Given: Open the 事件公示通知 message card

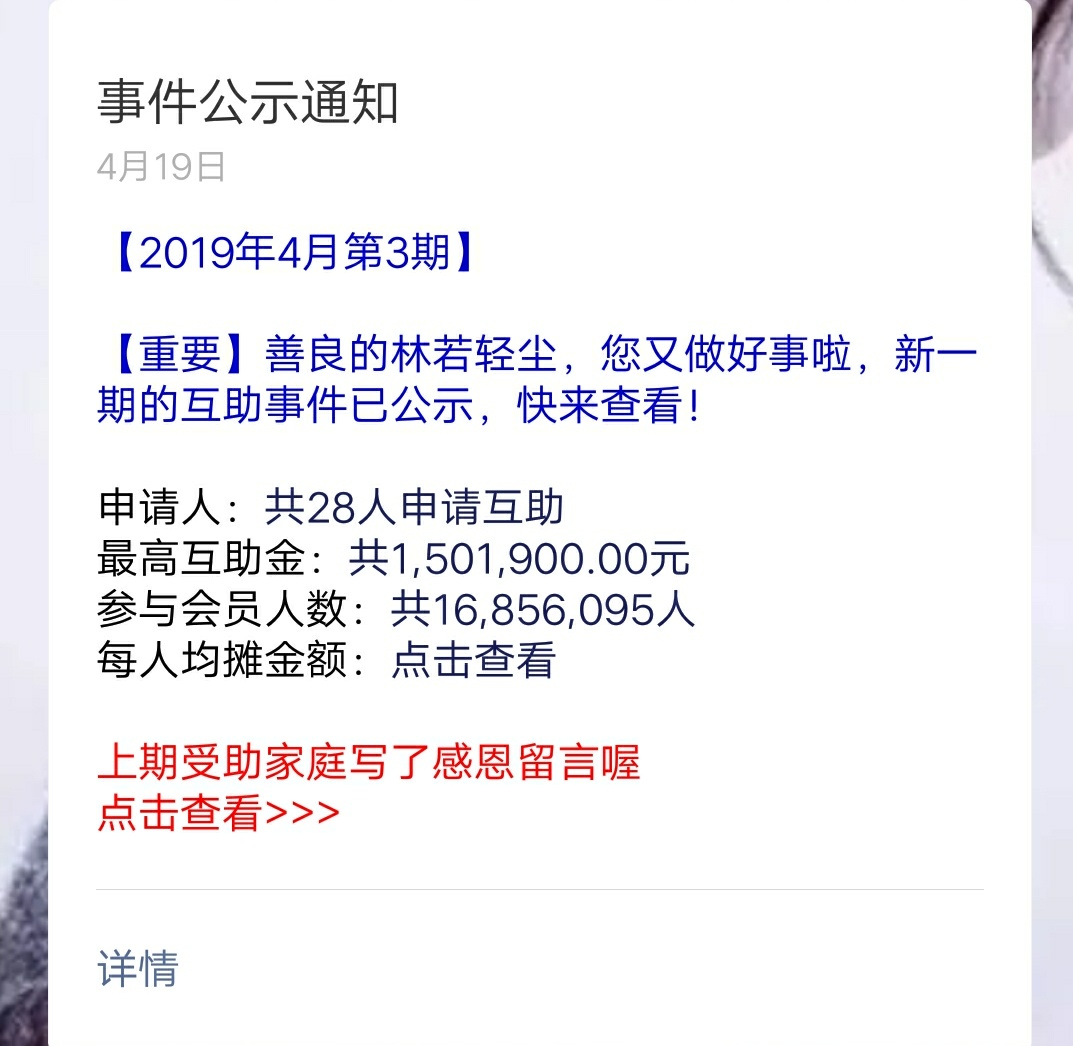Looking at the screenshot, I should coord(247,104).
